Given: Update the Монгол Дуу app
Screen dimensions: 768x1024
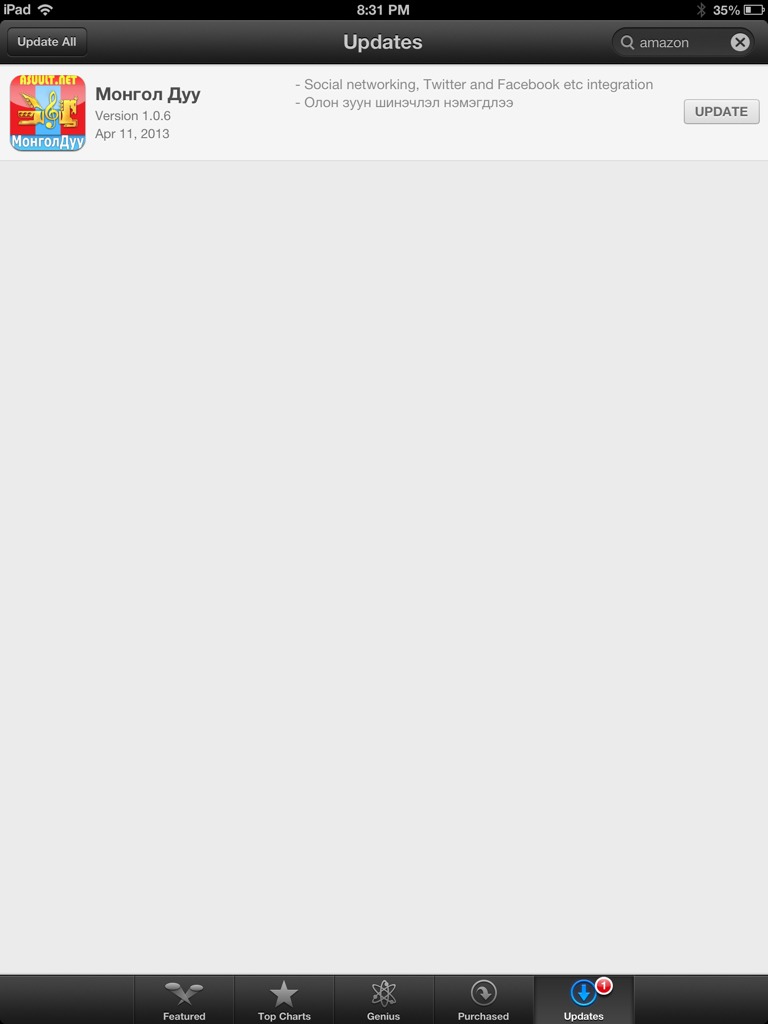Looking at the screenshot, I should (x=721, y=111).
